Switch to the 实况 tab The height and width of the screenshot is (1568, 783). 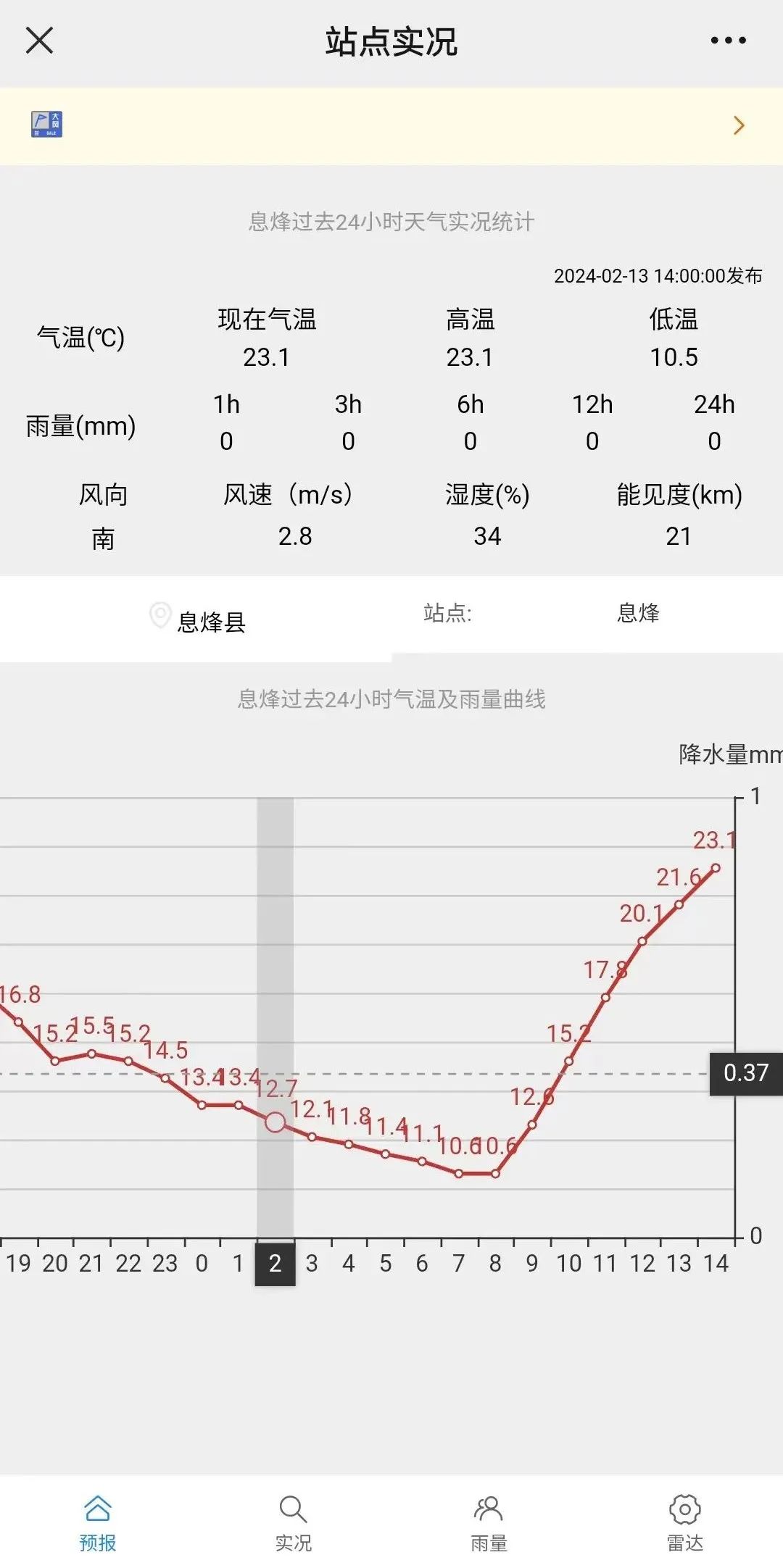(294, 1523)
